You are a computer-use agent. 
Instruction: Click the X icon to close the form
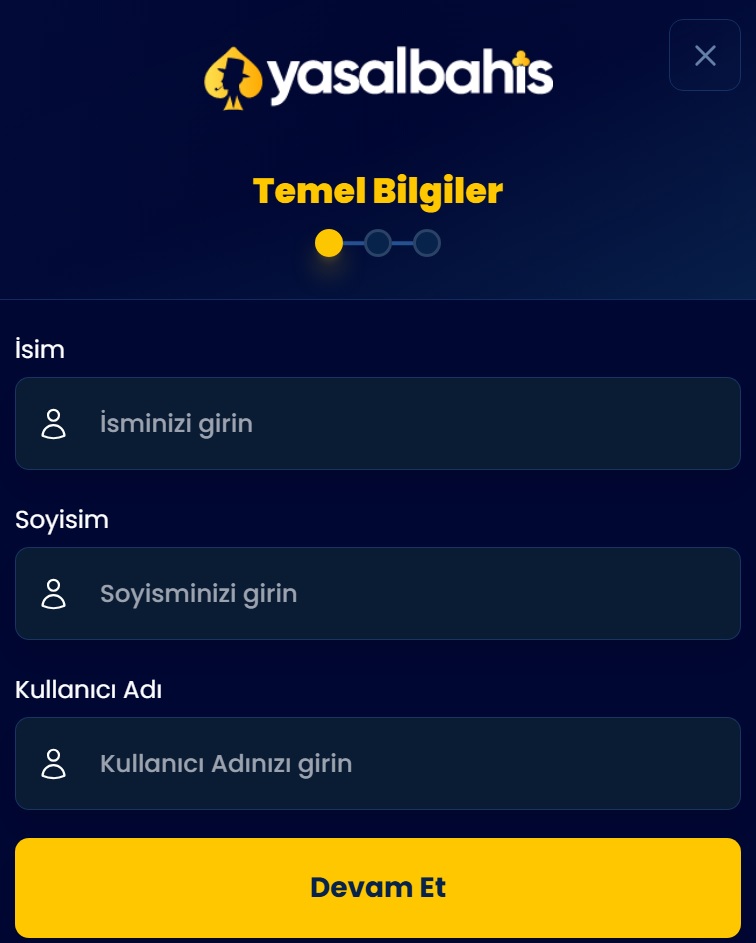click(704, 55)
